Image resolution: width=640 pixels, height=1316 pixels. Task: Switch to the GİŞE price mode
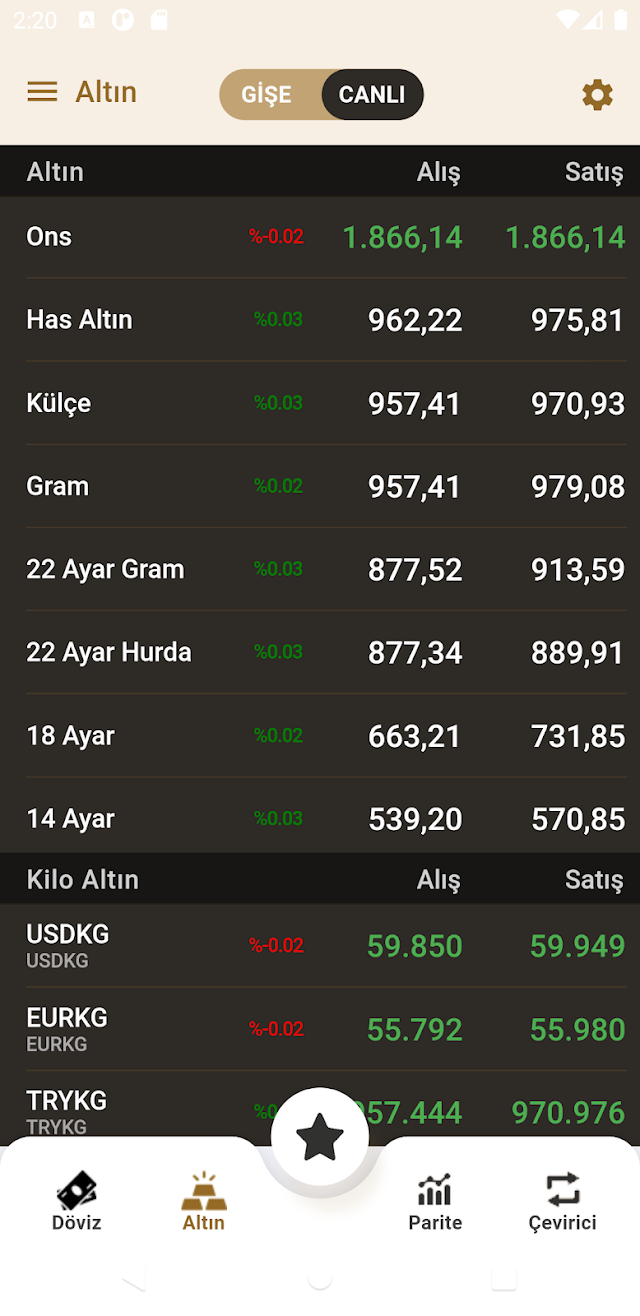(x=267, y=95)
